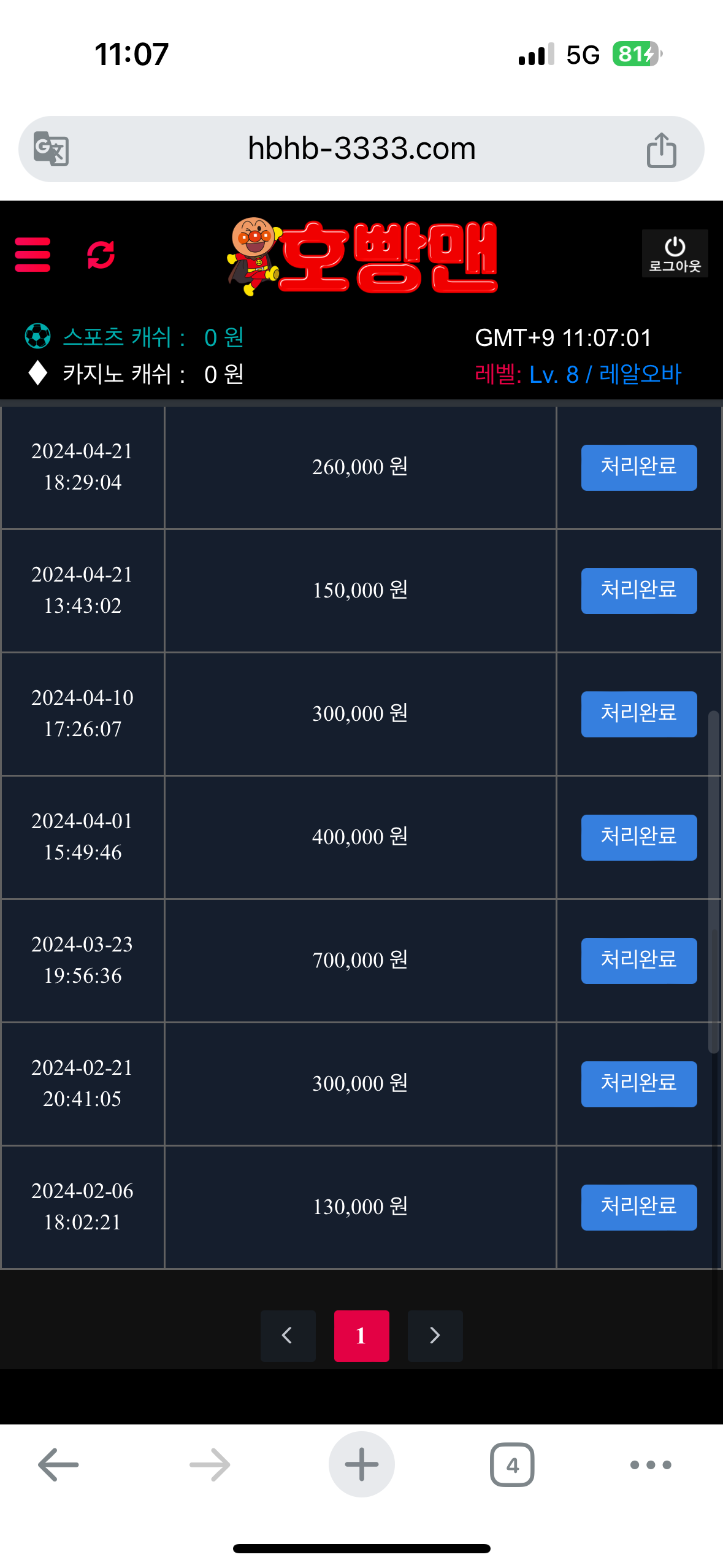Select page 1 in pagination
723x1568 pixels.
(x=361, y=1335)
